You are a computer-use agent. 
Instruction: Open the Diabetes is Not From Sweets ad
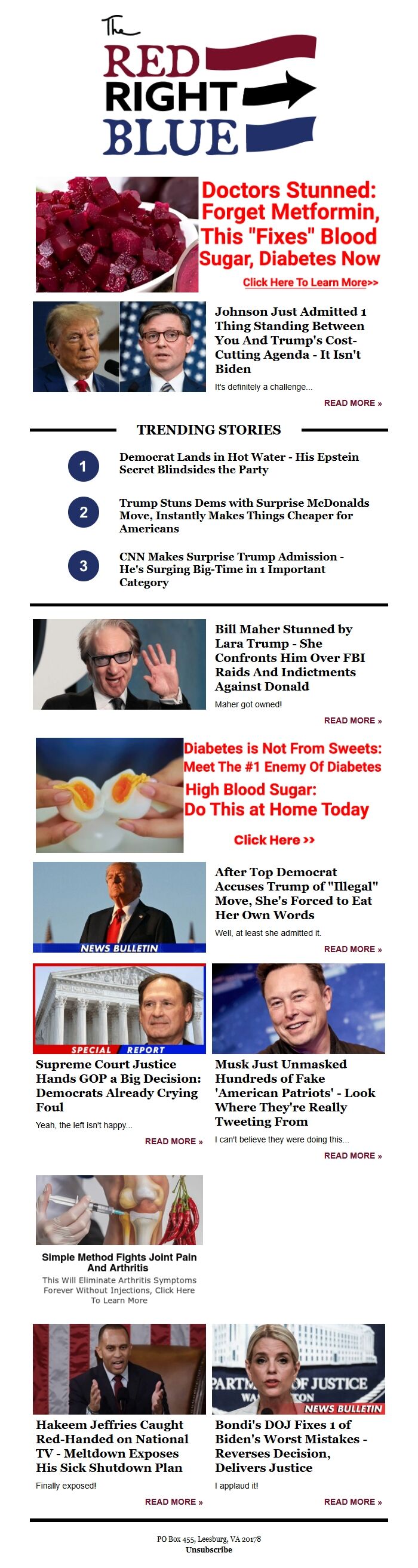click(208, 794)
